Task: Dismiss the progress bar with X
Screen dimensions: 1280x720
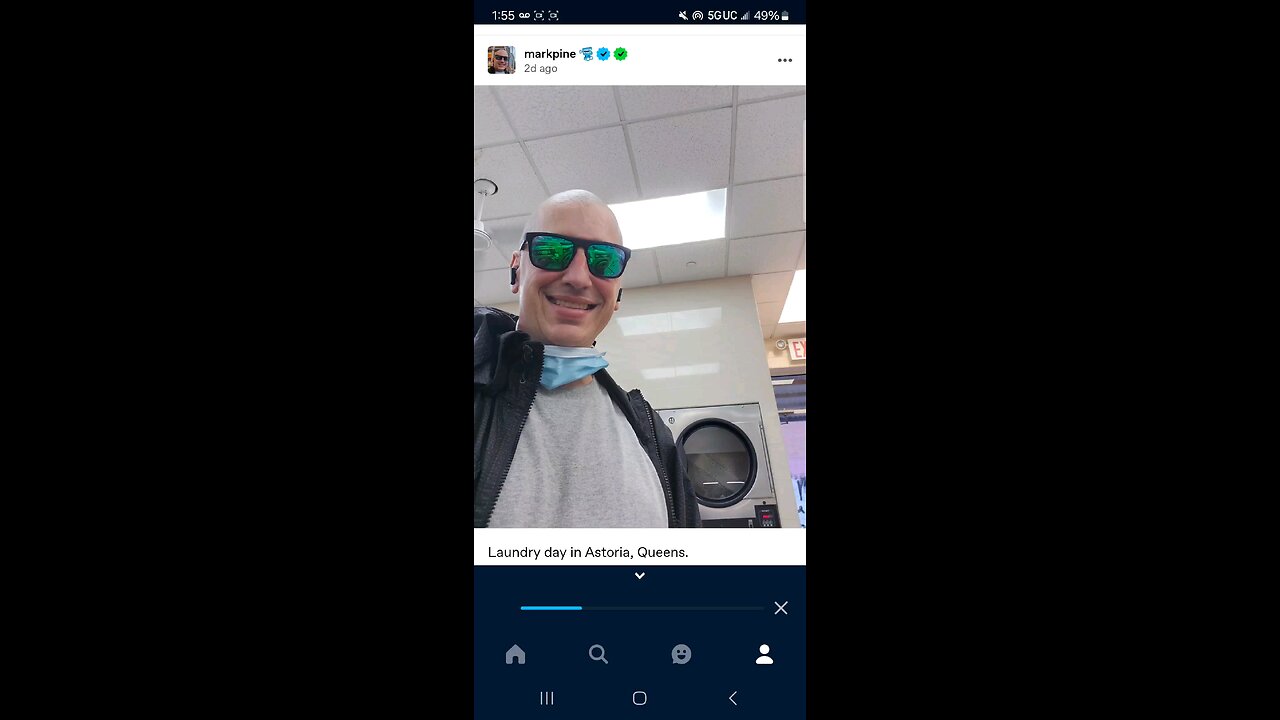Action: (781, 608)
